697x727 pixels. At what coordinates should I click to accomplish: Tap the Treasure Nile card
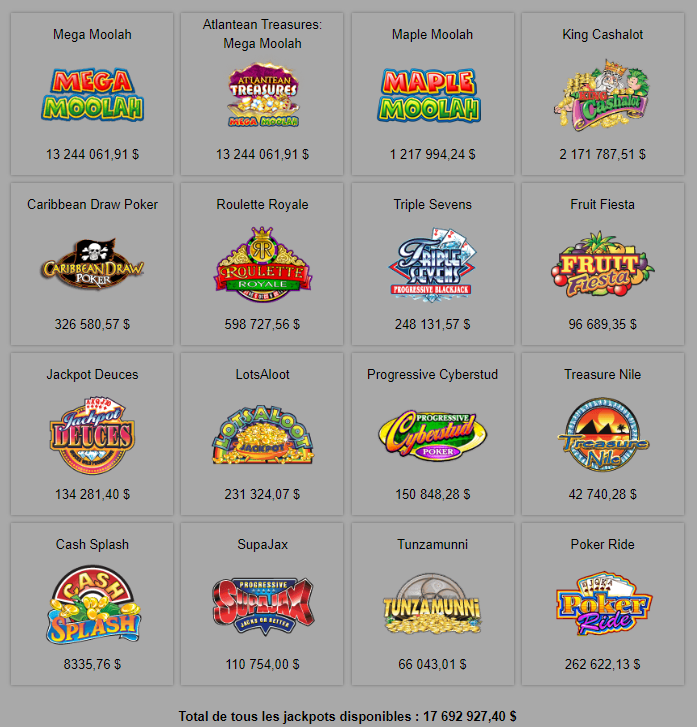pos(602,434)
